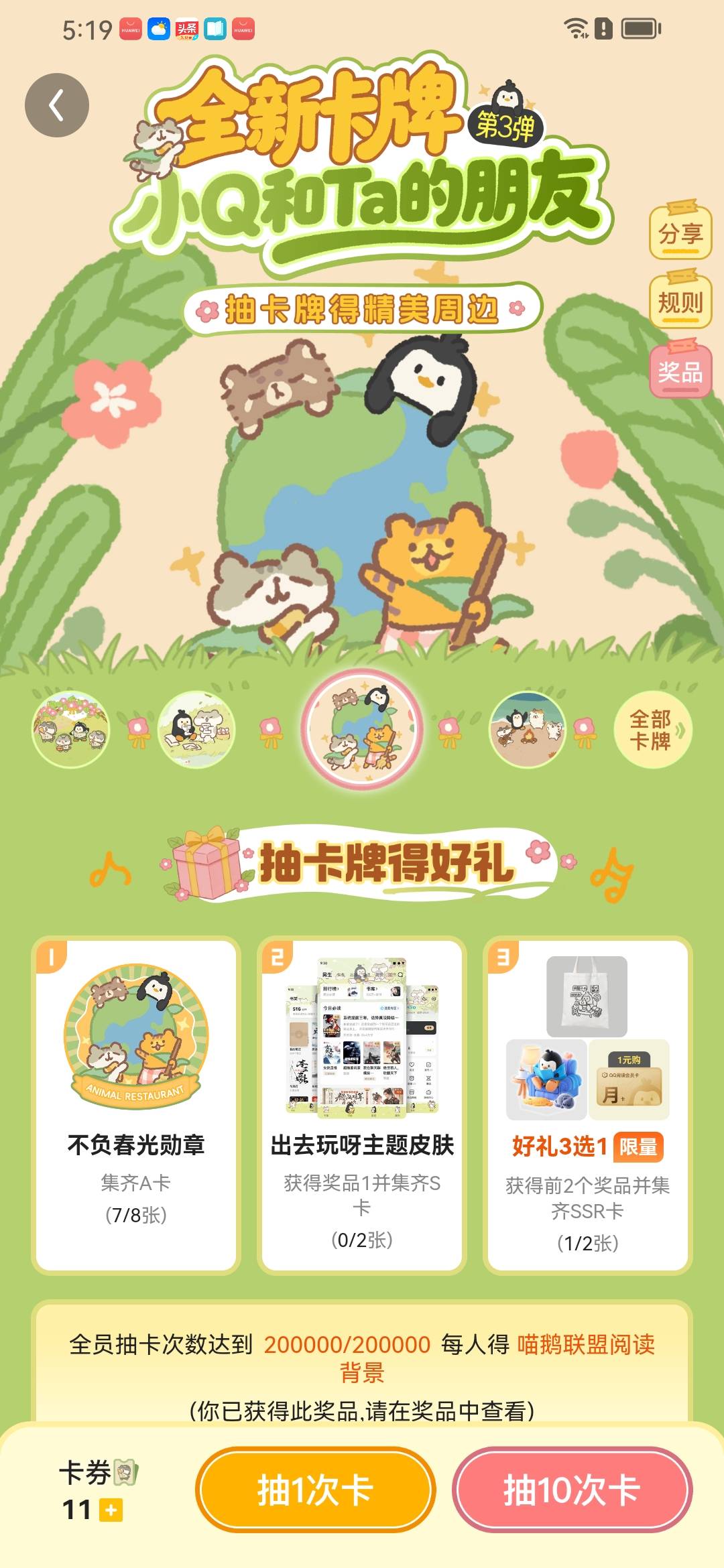
Task: Tap 抽1次卡 to draw one card
Action: coord(315,1490)
